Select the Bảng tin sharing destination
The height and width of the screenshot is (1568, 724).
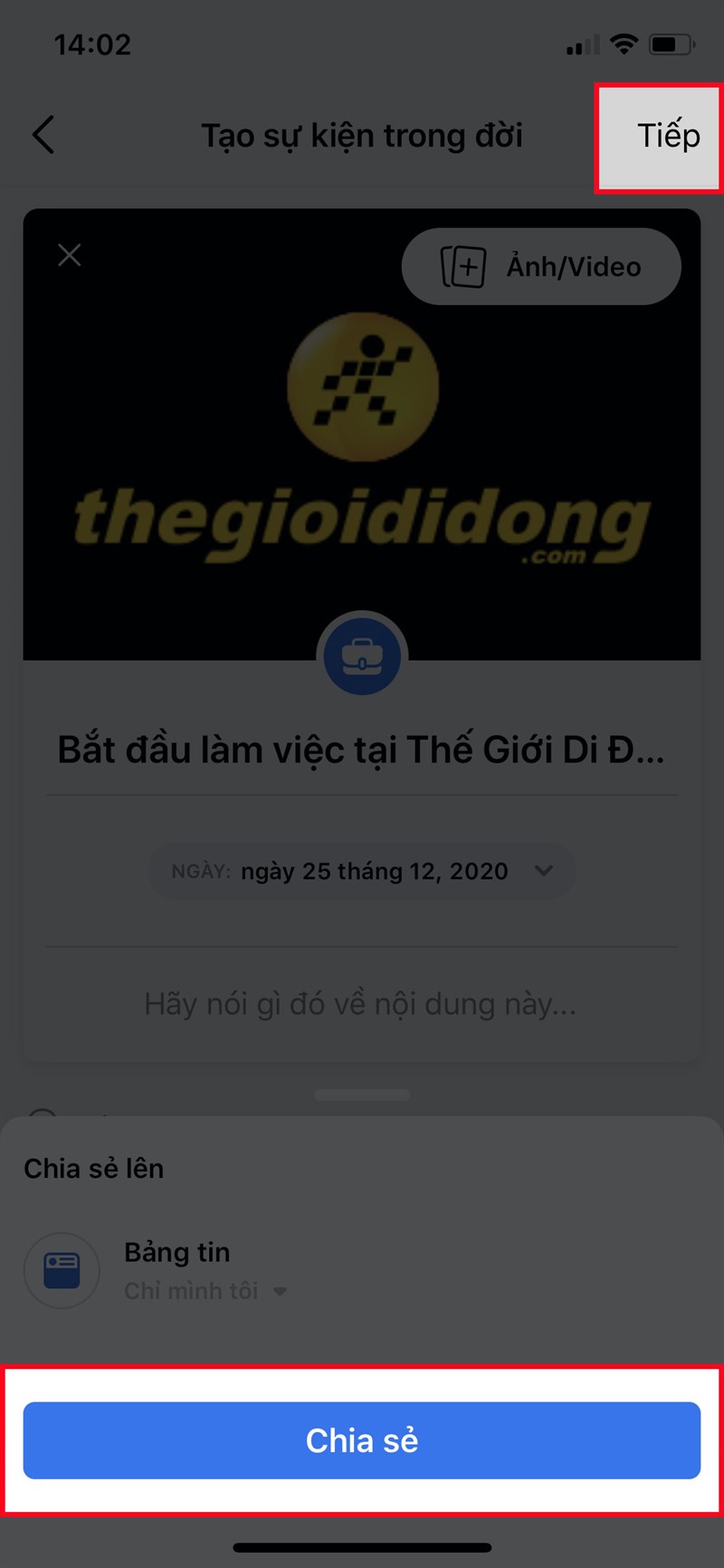(176, 1252)
